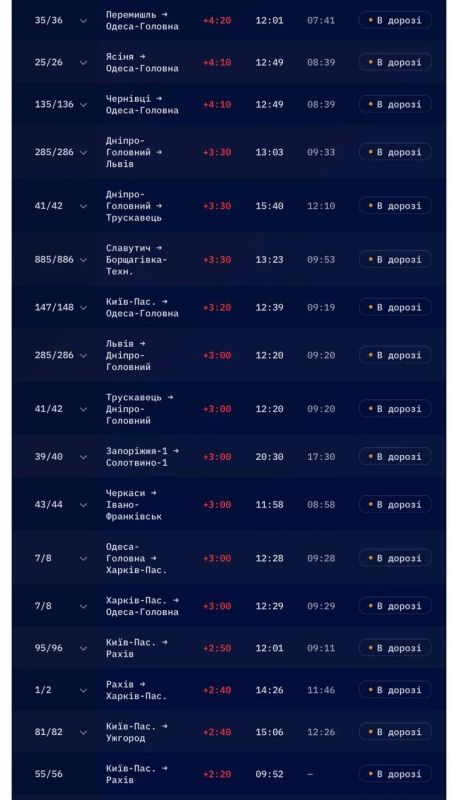Expand train 7/8 Одеса-Головна to Харків-Пас.
The image size is (458, 800).
tap(83, 559)
